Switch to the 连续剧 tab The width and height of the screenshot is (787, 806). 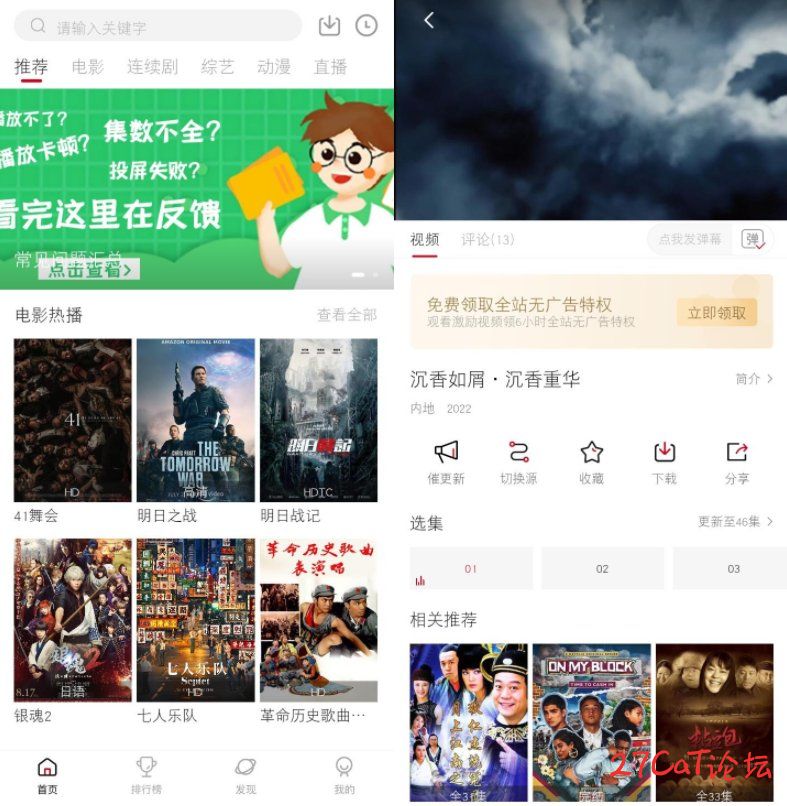152,67
